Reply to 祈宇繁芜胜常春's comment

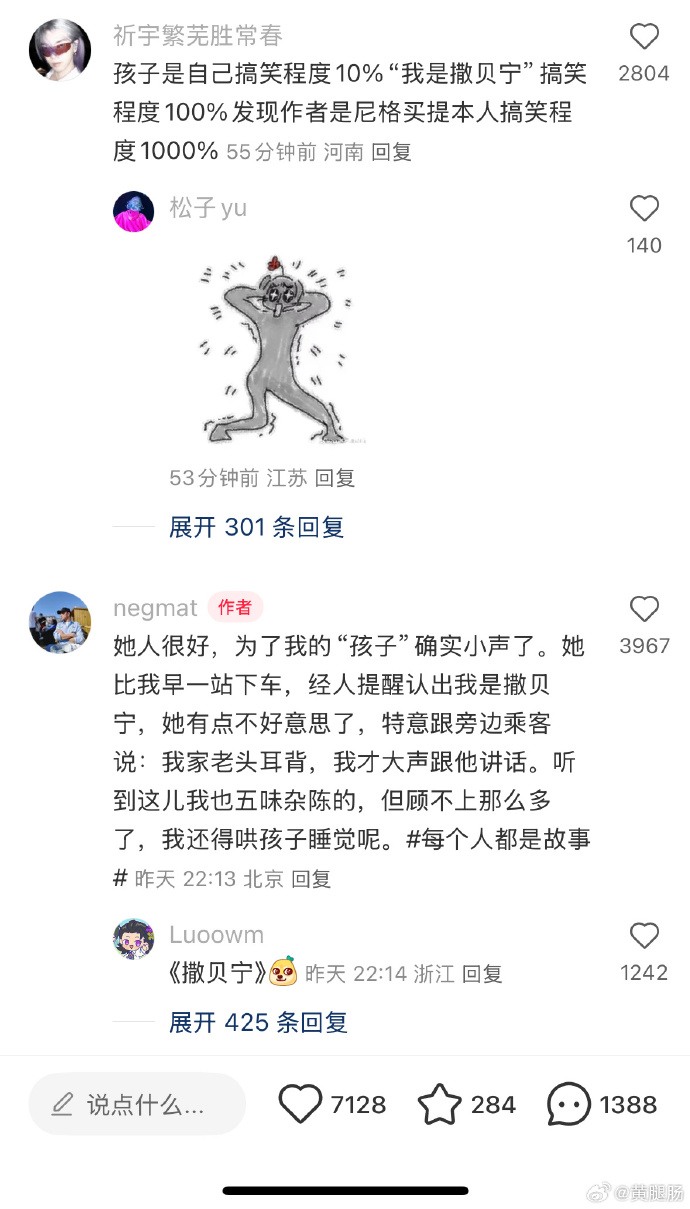(x=391, y=152)
